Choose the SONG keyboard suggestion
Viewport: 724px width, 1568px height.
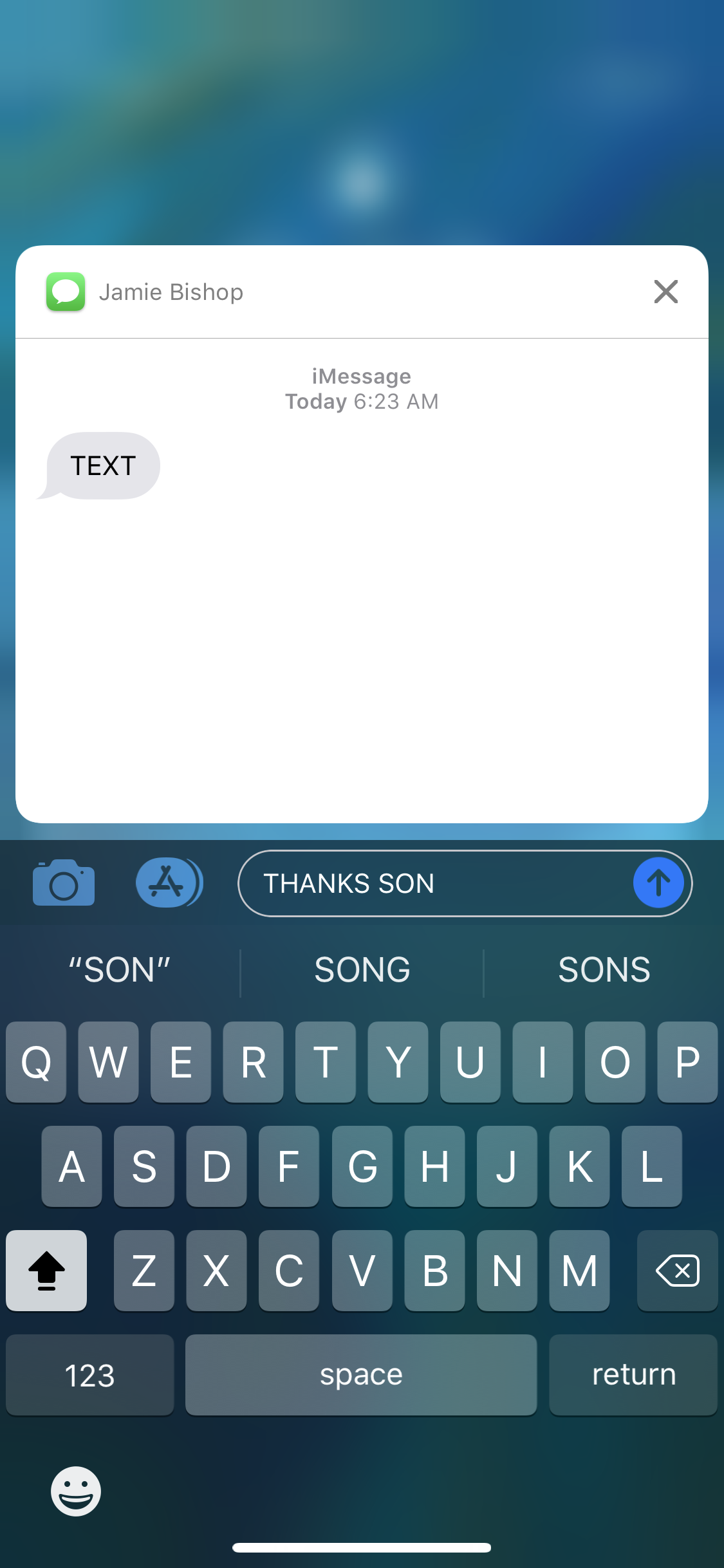[x=362, y=970]
